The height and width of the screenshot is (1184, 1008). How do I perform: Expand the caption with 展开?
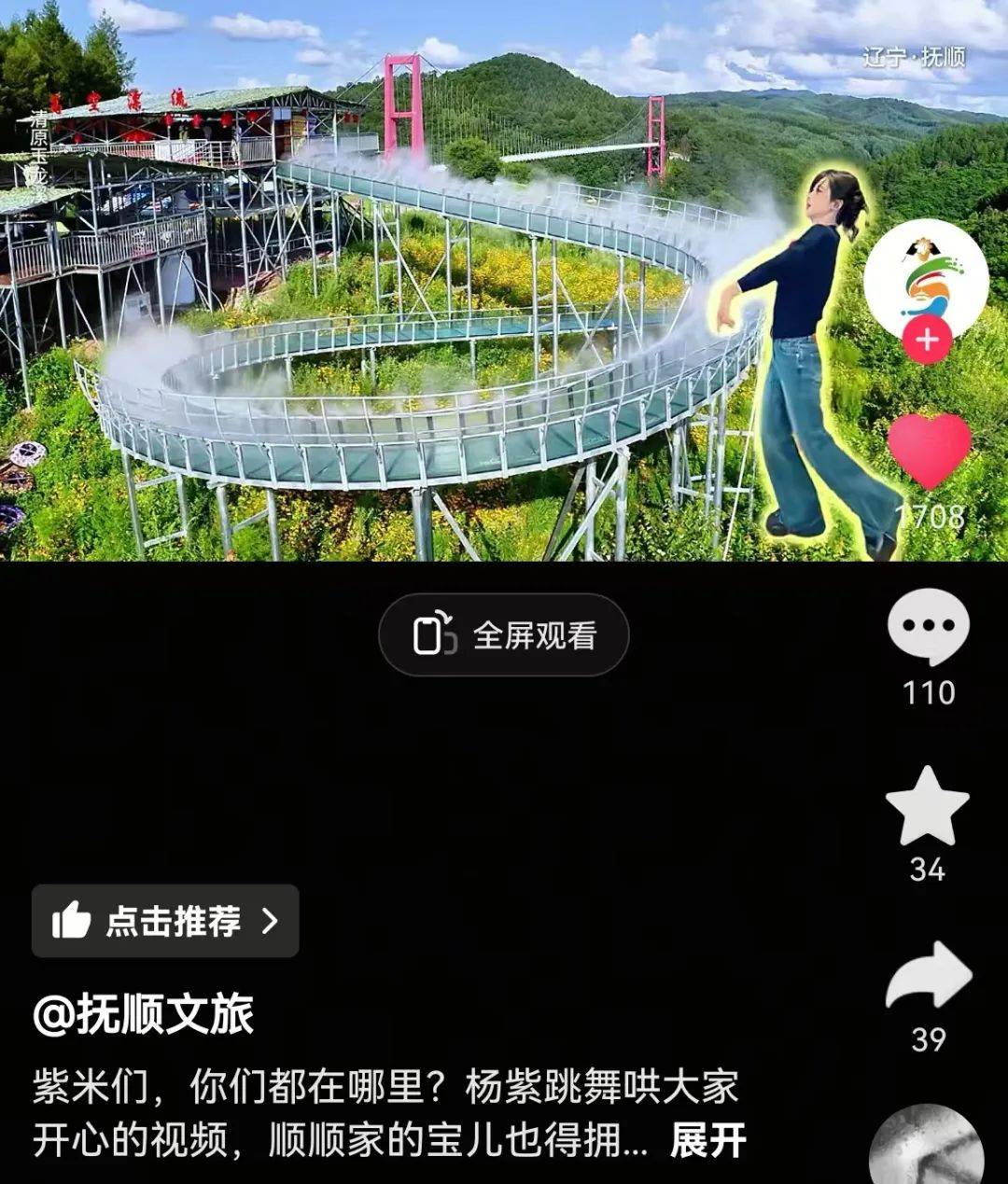click(707, 1140)
